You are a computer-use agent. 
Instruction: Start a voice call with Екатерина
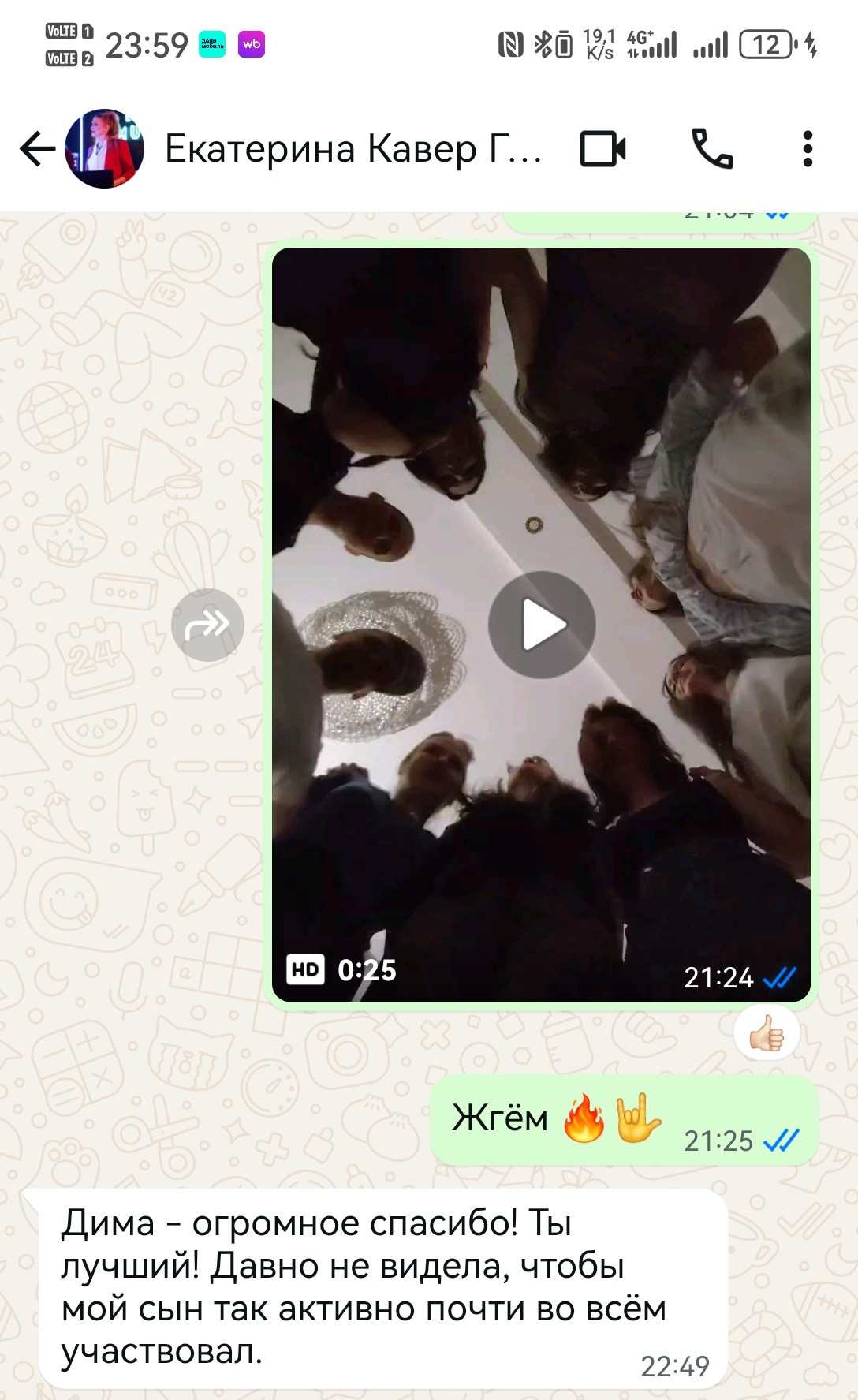click(712, 149)
